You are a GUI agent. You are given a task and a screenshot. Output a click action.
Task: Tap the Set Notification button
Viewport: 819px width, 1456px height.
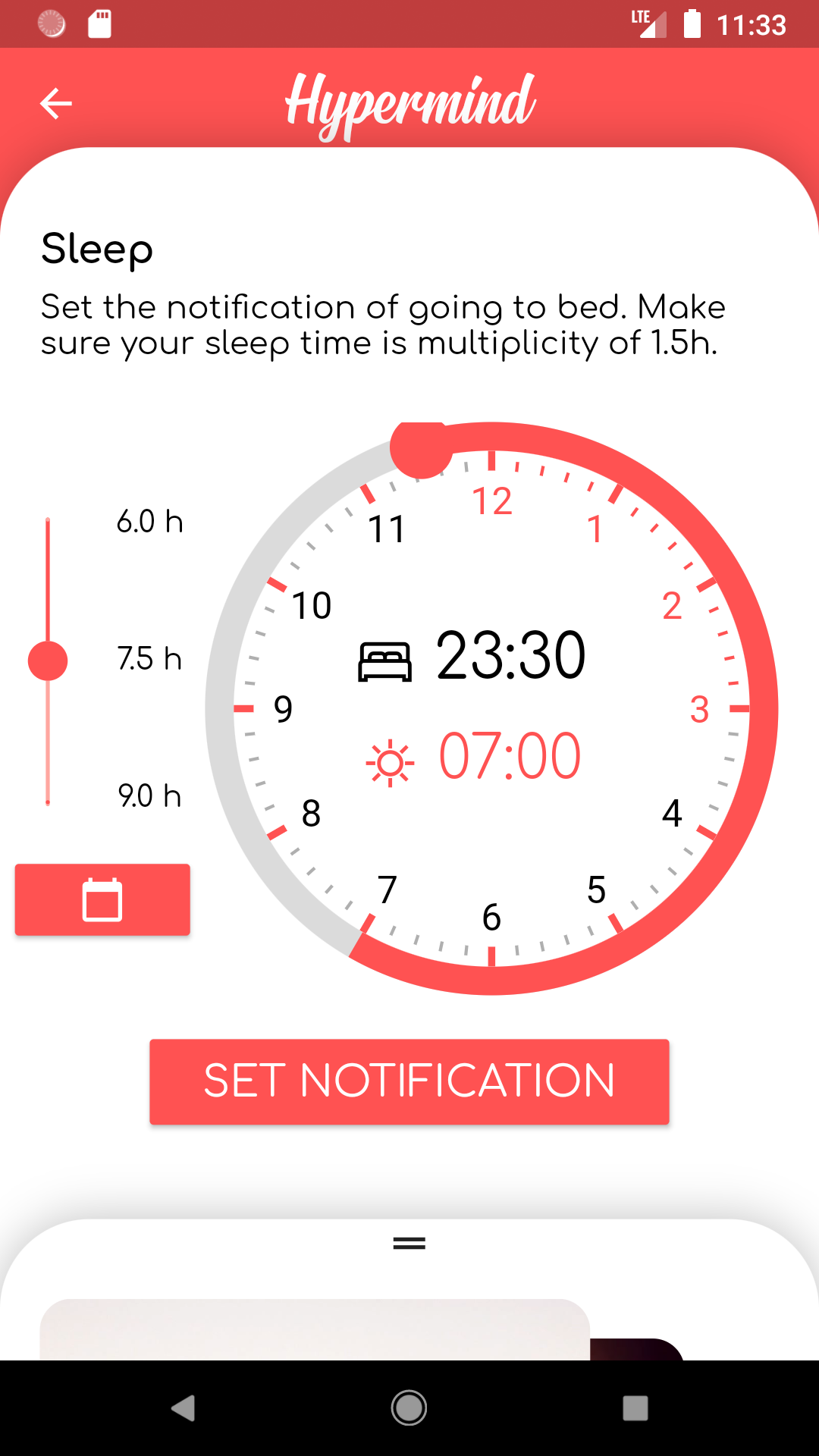click(x=409, y=1081)
